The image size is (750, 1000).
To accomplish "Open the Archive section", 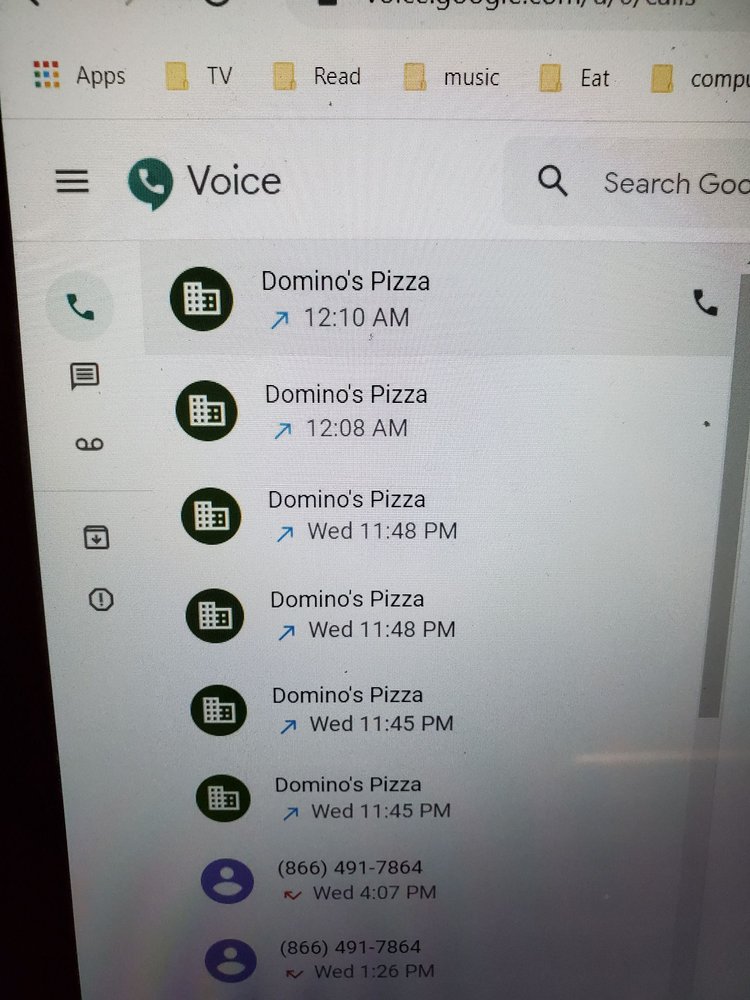I will (95, 537).
